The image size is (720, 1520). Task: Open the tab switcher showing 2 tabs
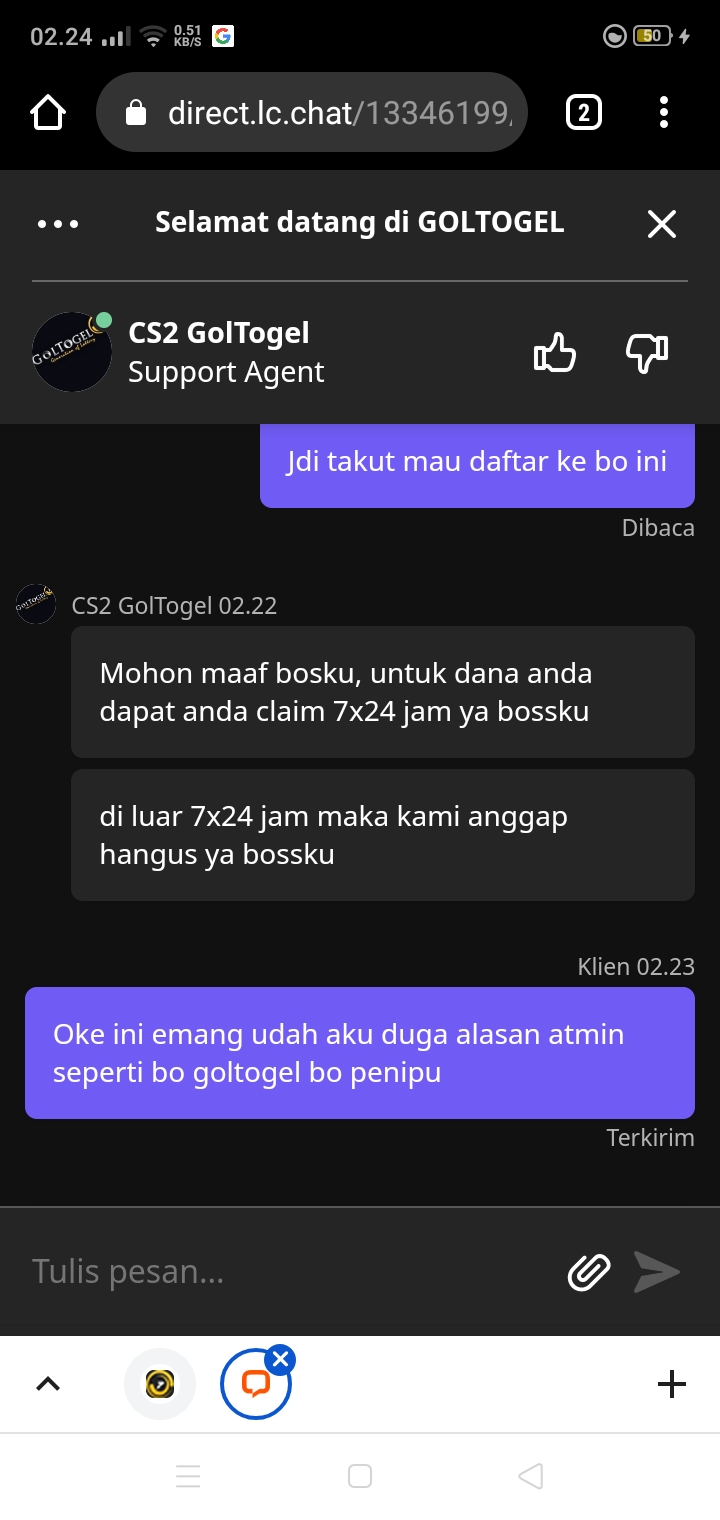click(x=584, y=113)
